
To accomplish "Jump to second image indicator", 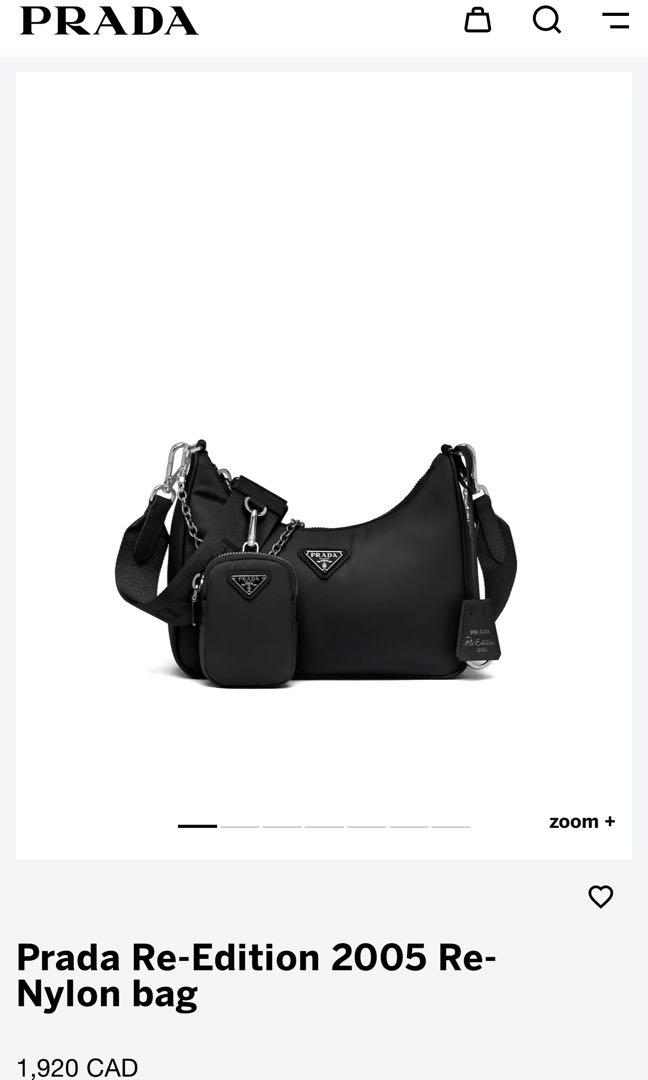I will pos(240,826).
